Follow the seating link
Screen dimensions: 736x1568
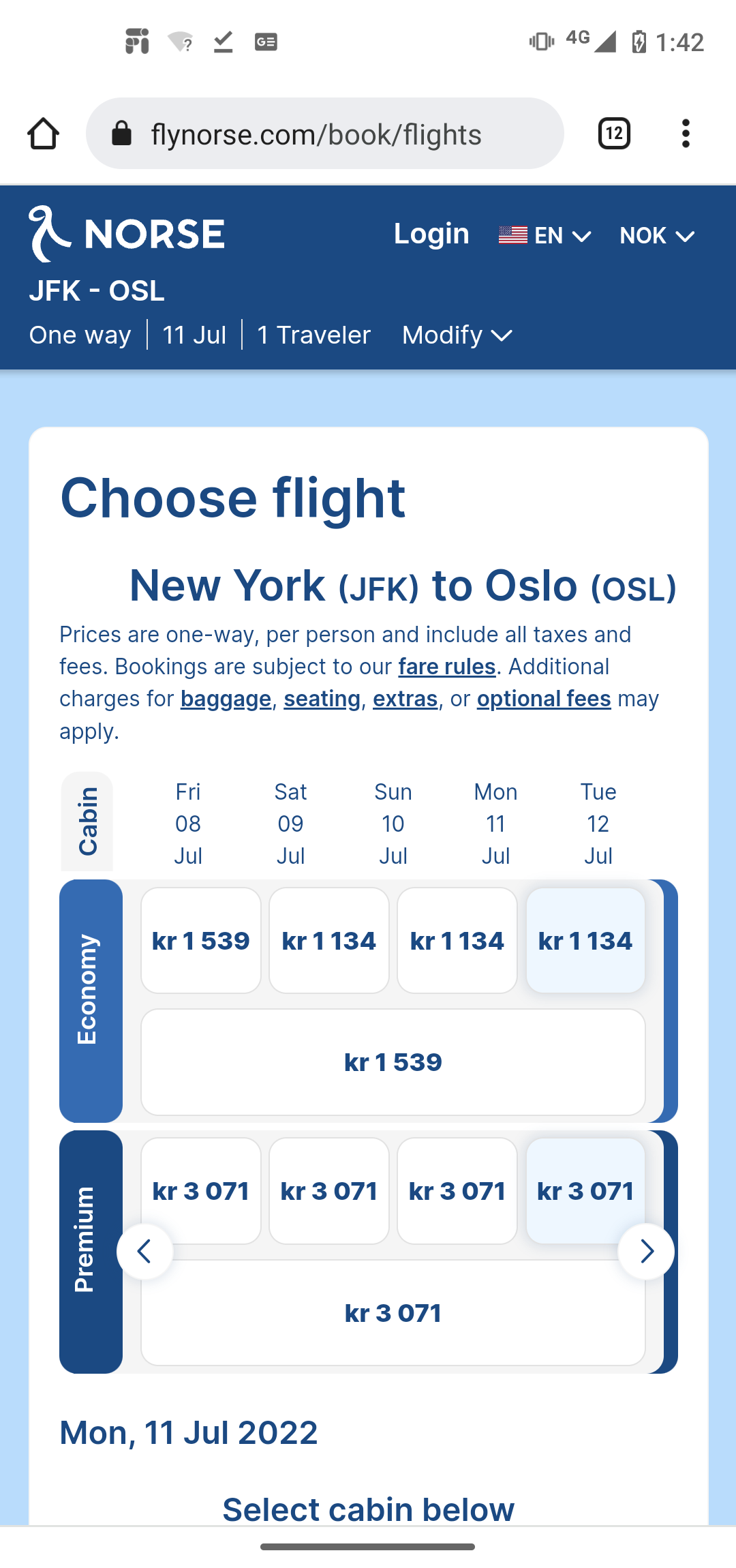click(322, 699)
